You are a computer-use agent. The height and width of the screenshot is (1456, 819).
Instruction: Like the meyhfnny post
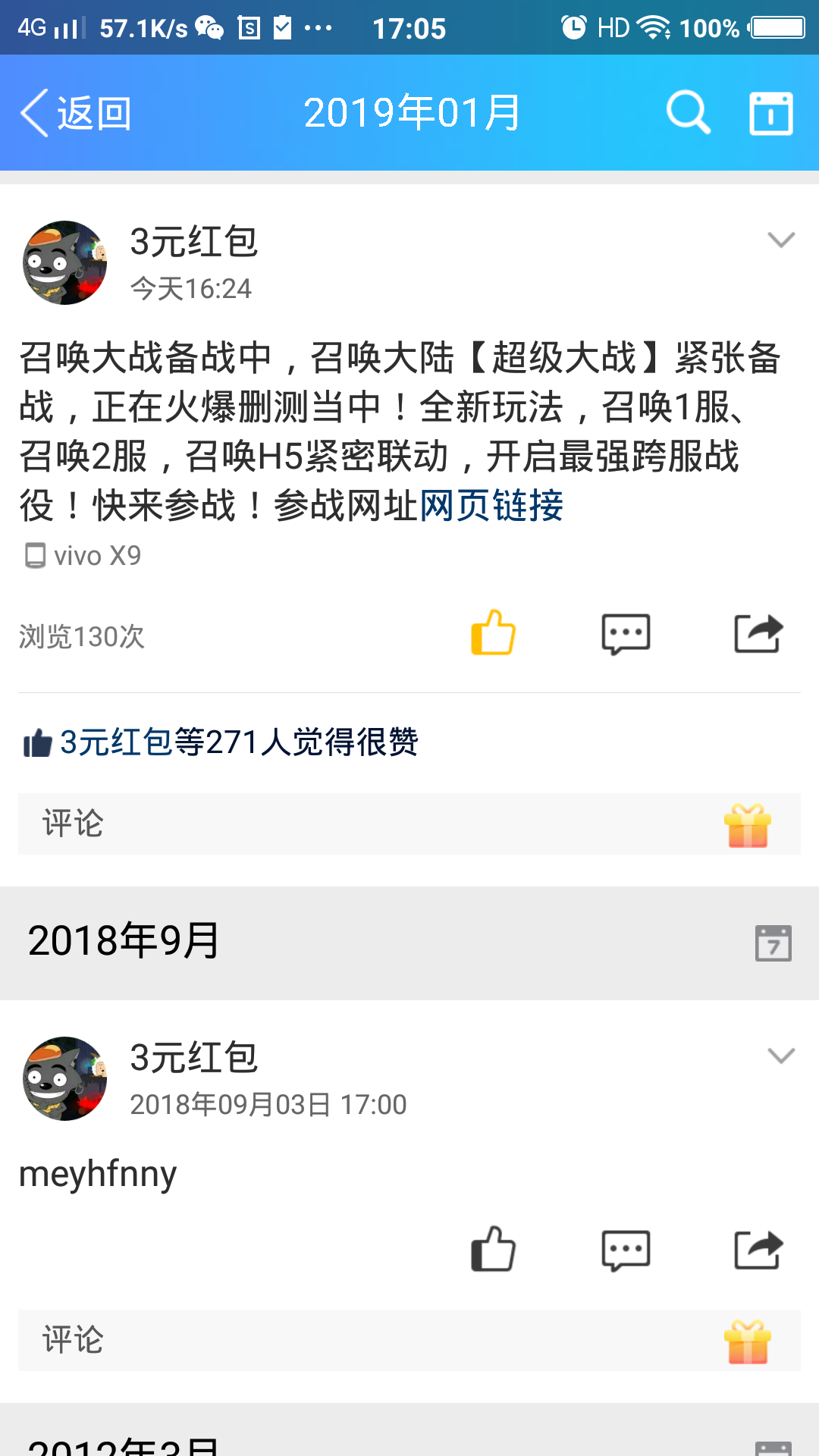pyautogui.click(x=493, y=1249)
